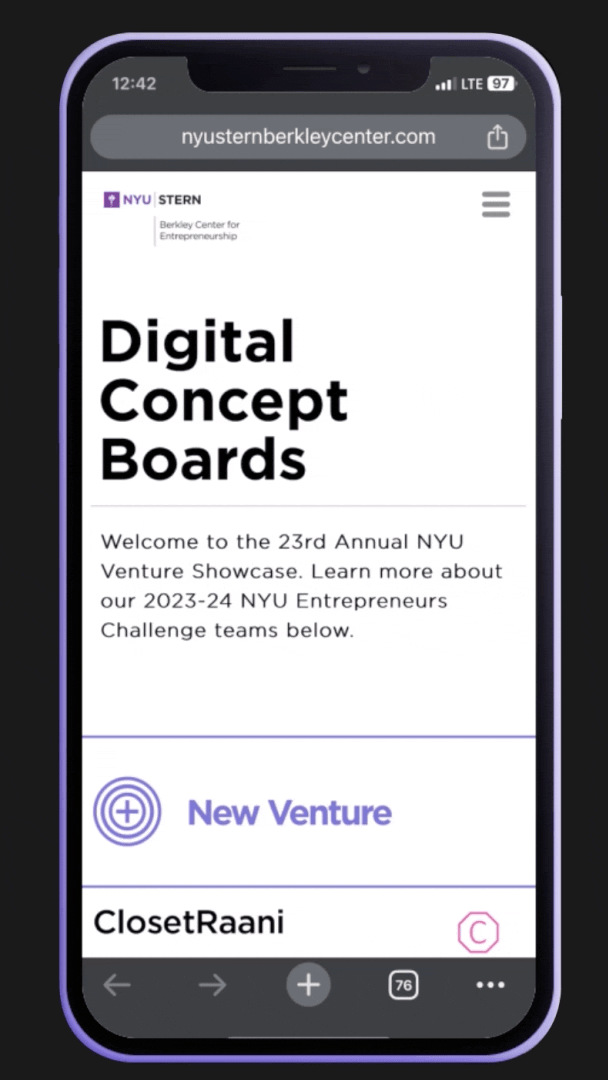Image resolution: width=608 pixels, height=1080 pixels.
Task: Open the tab switcher showing 76 tabs
Action: click(x=403, y=985)
